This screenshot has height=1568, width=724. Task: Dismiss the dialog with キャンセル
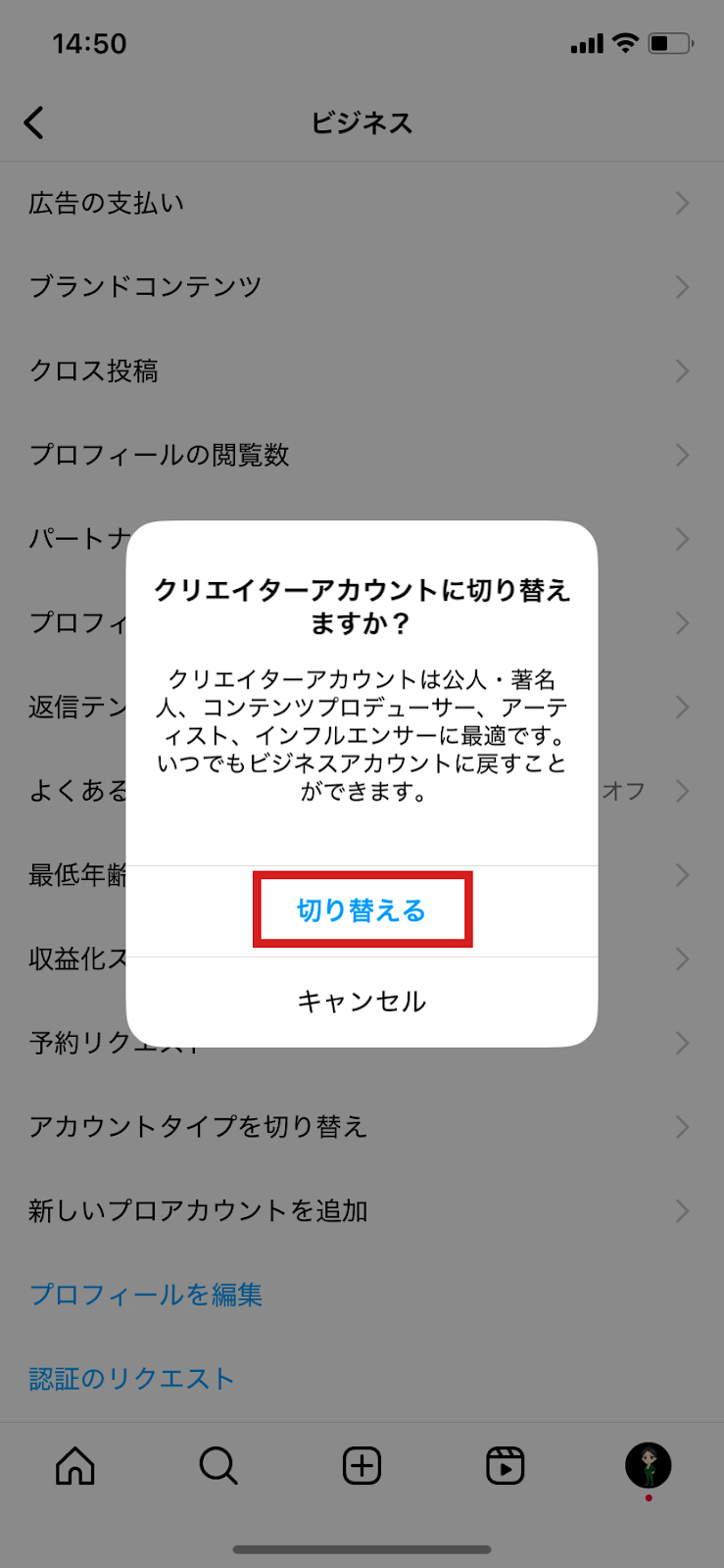click(x=362, y=1002)
